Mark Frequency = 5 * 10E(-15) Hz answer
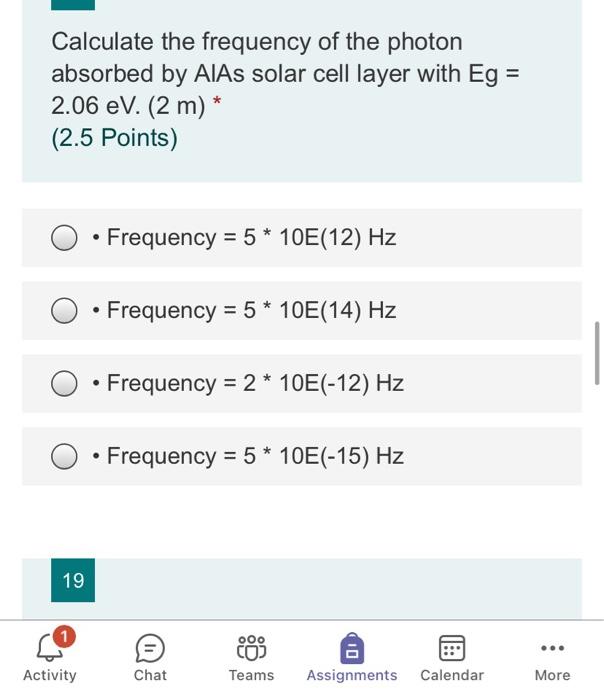 [65, 457]
